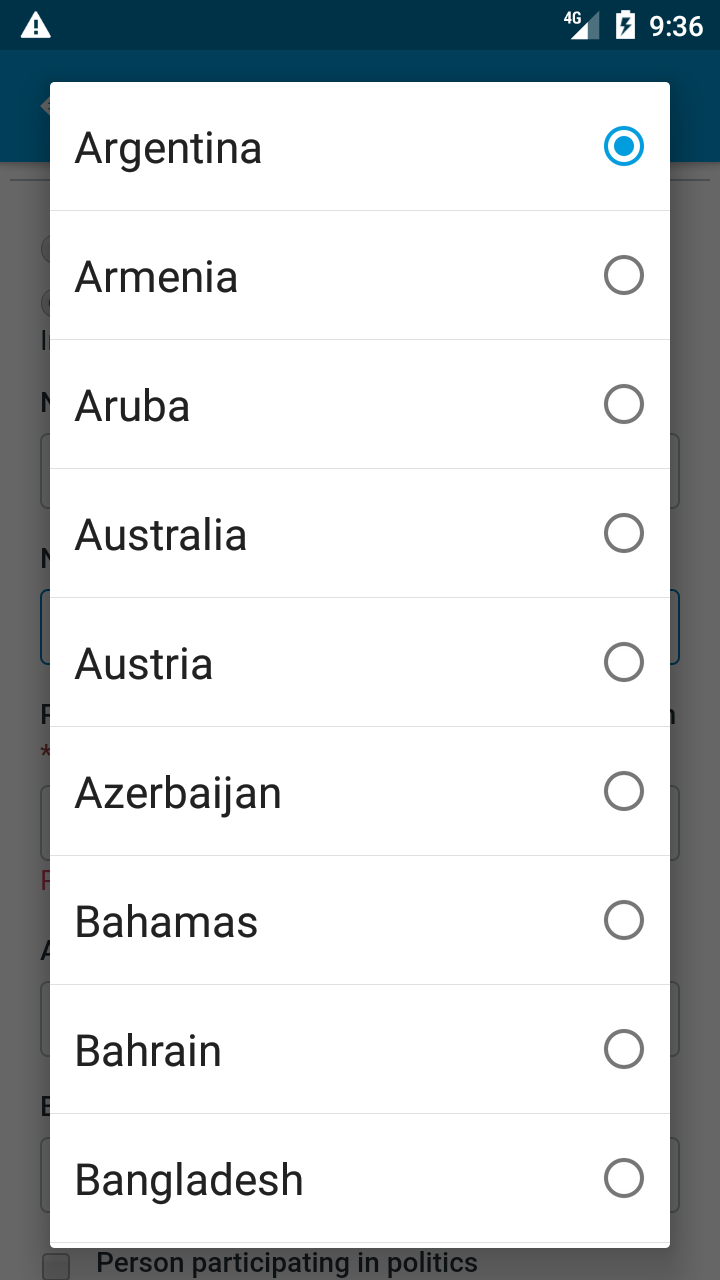This screenshot has width=720, height=1280.
Task: Select Argentina from the country list
Action: coord(360,147)
